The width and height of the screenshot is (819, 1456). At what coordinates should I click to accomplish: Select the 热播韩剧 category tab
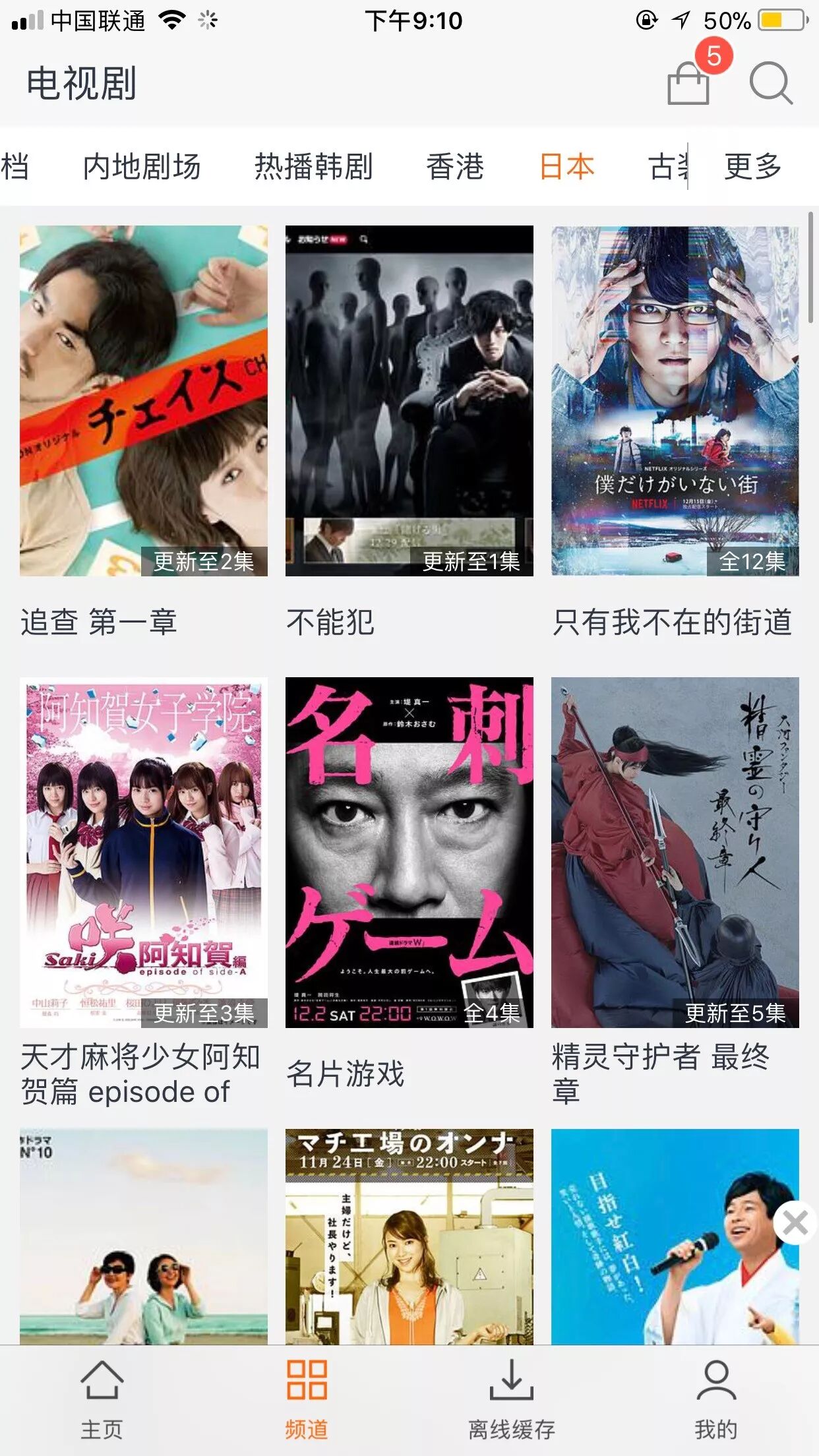(314, 166)
